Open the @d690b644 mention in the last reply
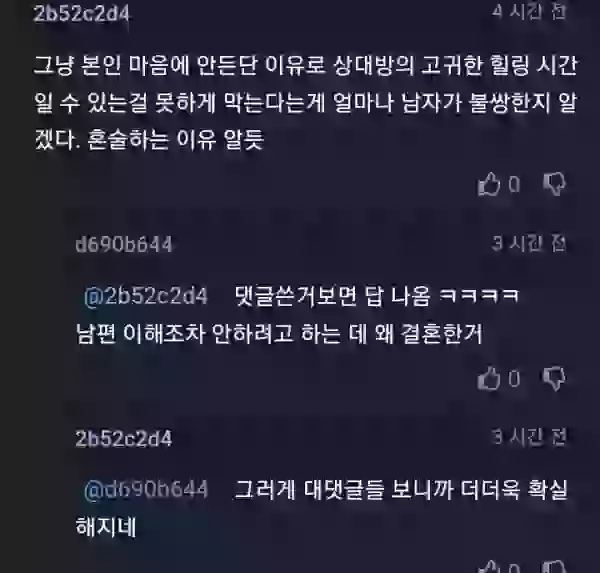The image size is (600, 573). click(x=146, y=490)
